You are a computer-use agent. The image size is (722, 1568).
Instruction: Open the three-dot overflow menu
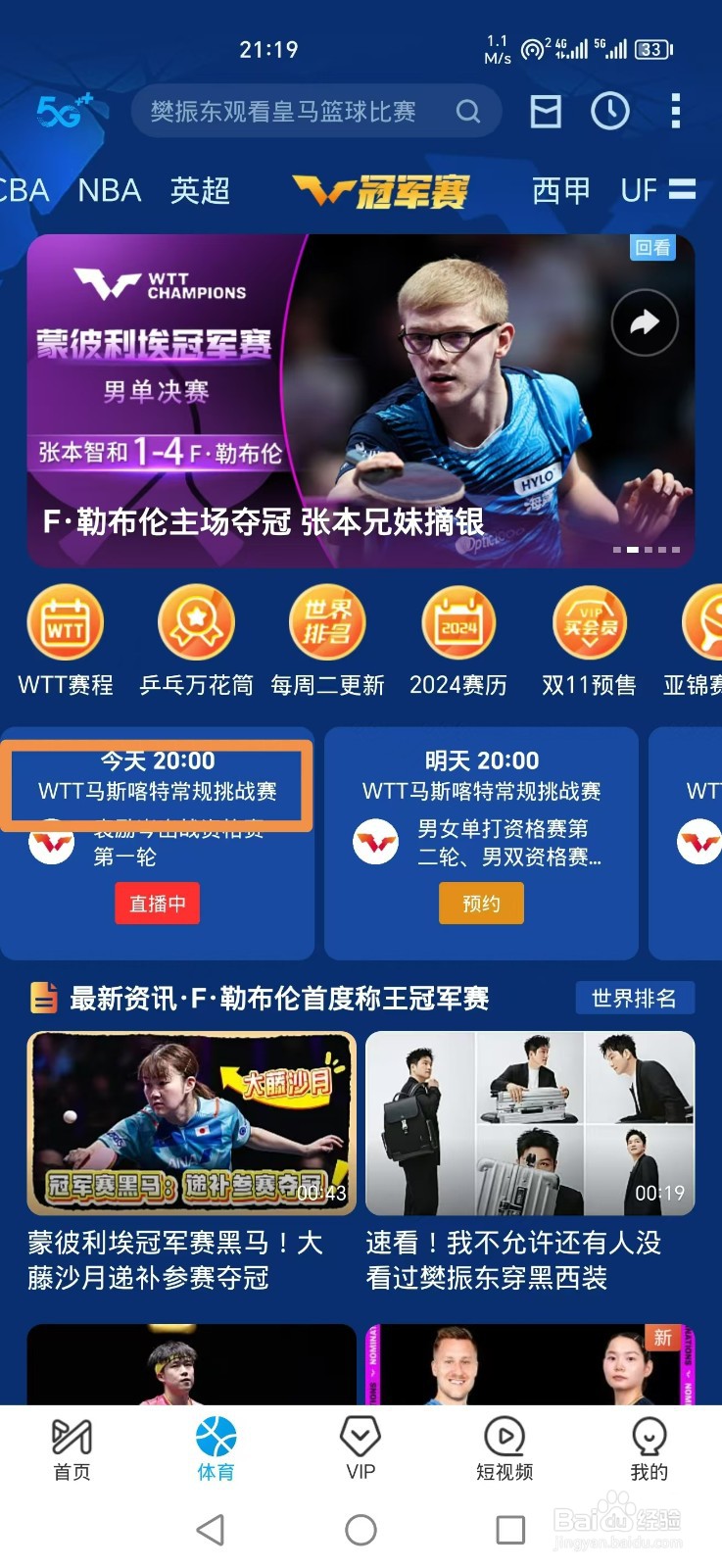click(x=675, y=112)
